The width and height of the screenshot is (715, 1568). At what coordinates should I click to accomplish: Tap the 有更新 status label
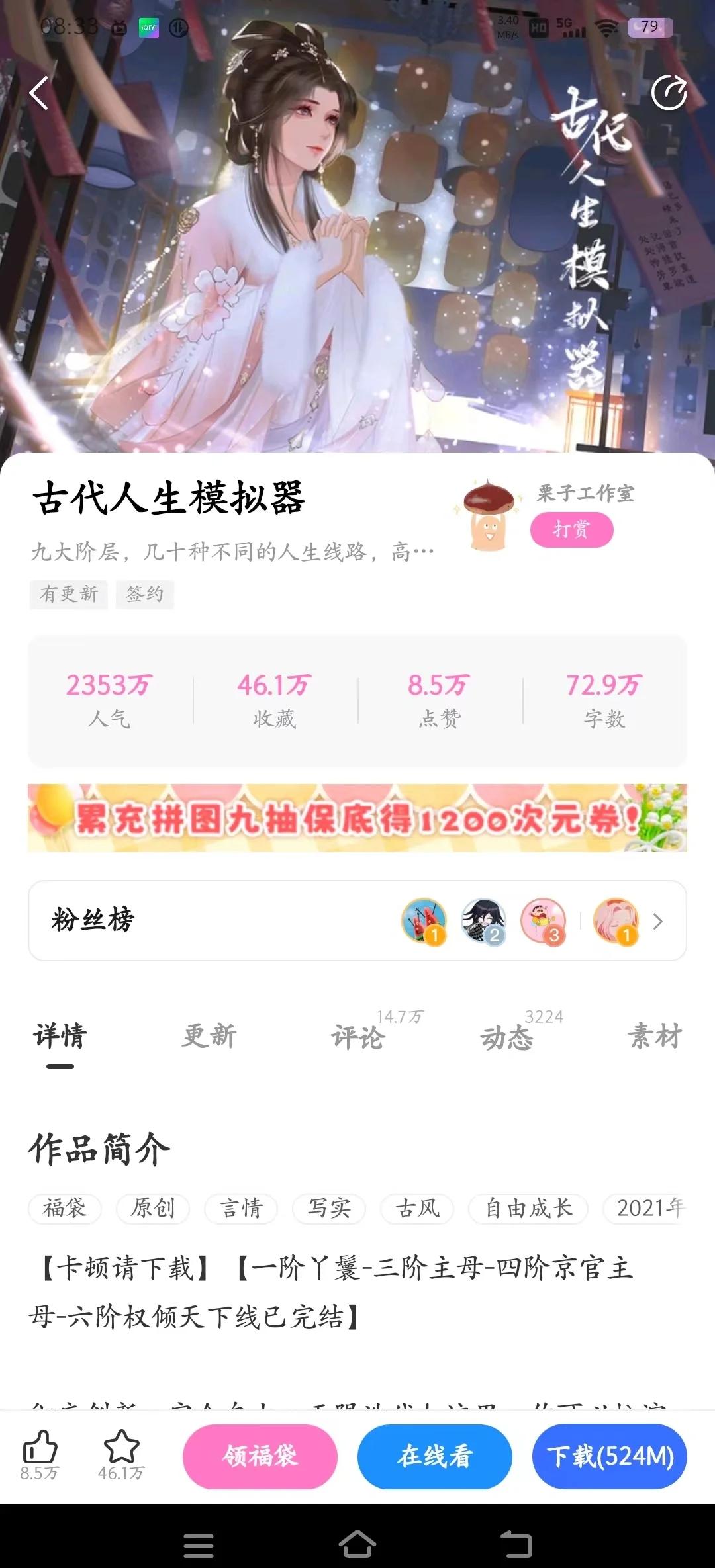[69, 594]
